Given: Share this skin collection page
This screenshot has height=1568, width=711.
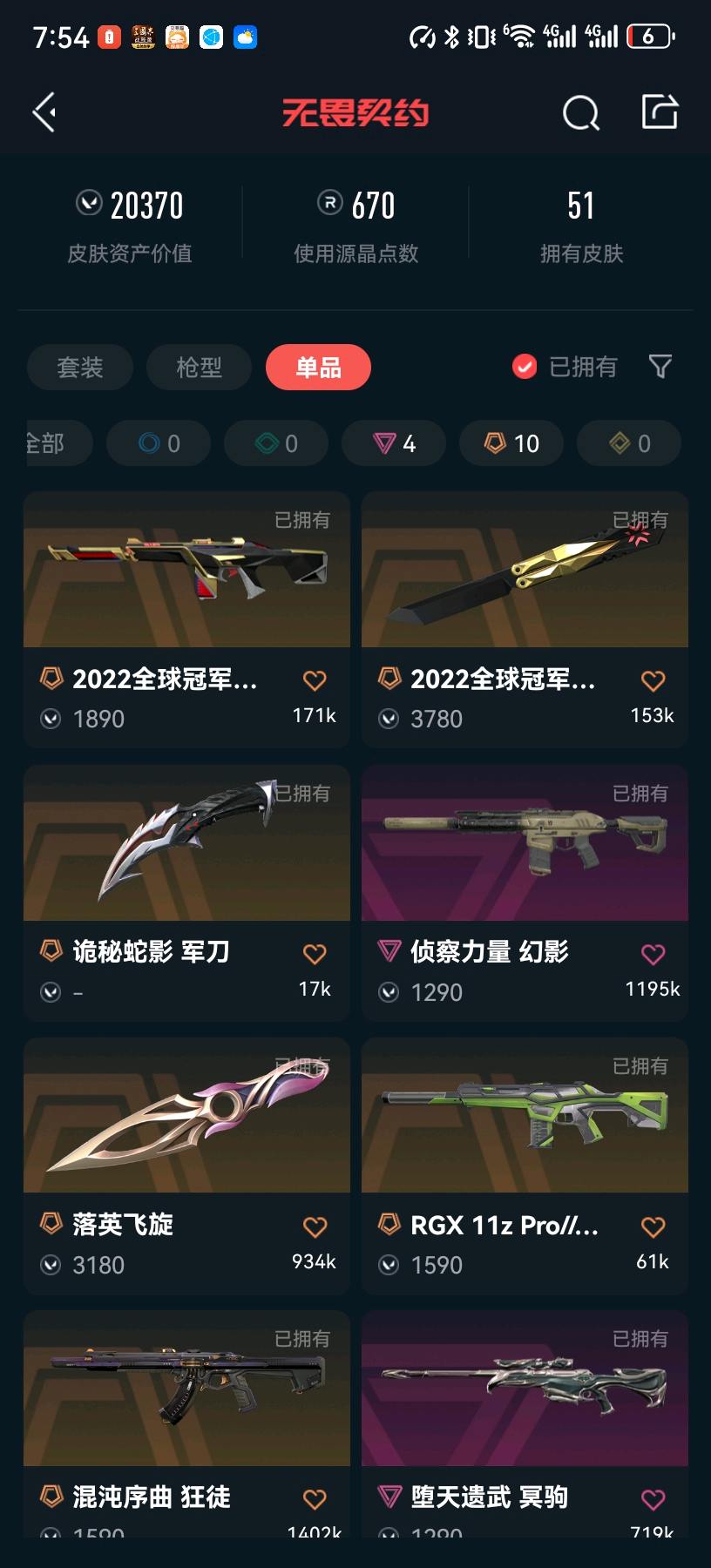Looking at the screenshot, I should pyautogui.click(x=660, y=112).
